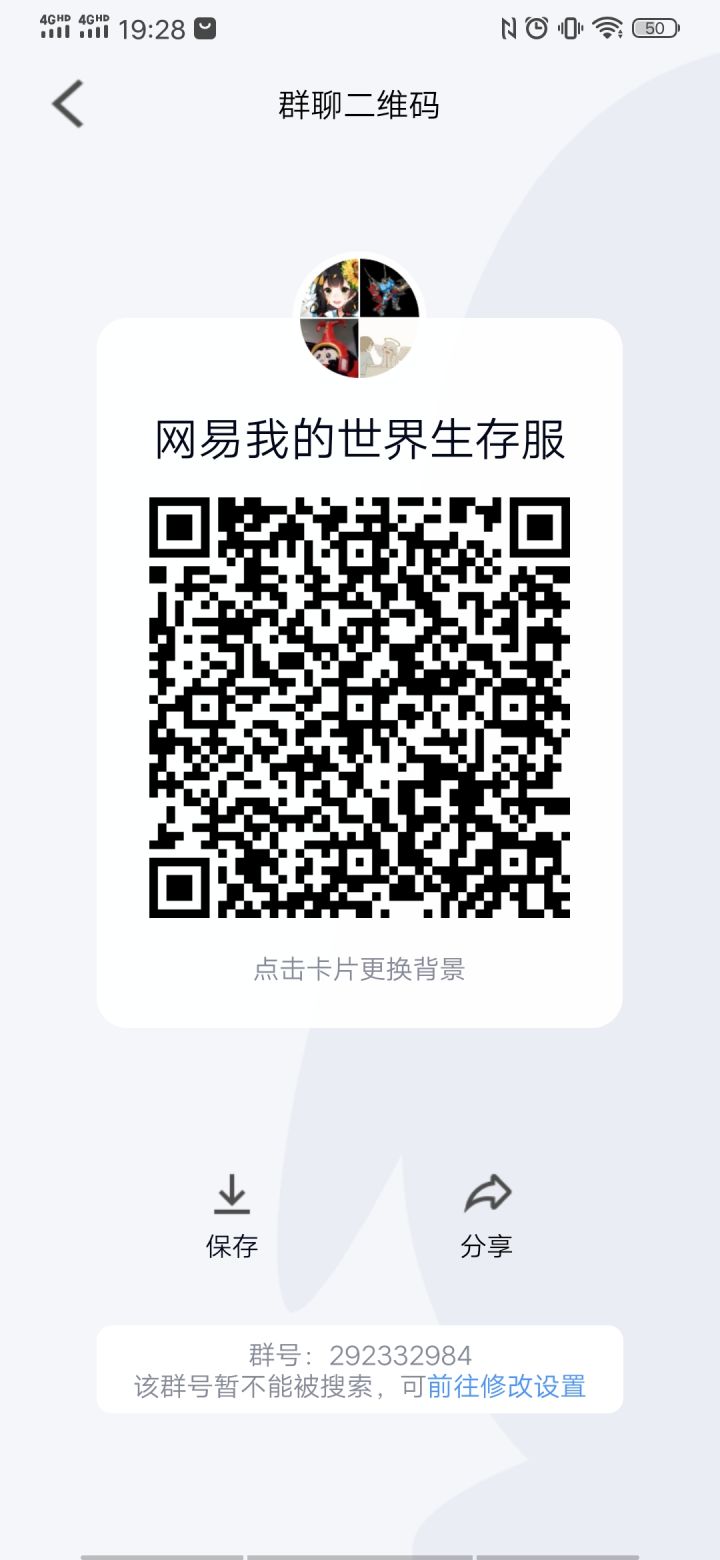Tap the vibrate mode icon in status bar
This screenshot has width=720, height=1560.
pyautogui.click(x=568, y=30)
